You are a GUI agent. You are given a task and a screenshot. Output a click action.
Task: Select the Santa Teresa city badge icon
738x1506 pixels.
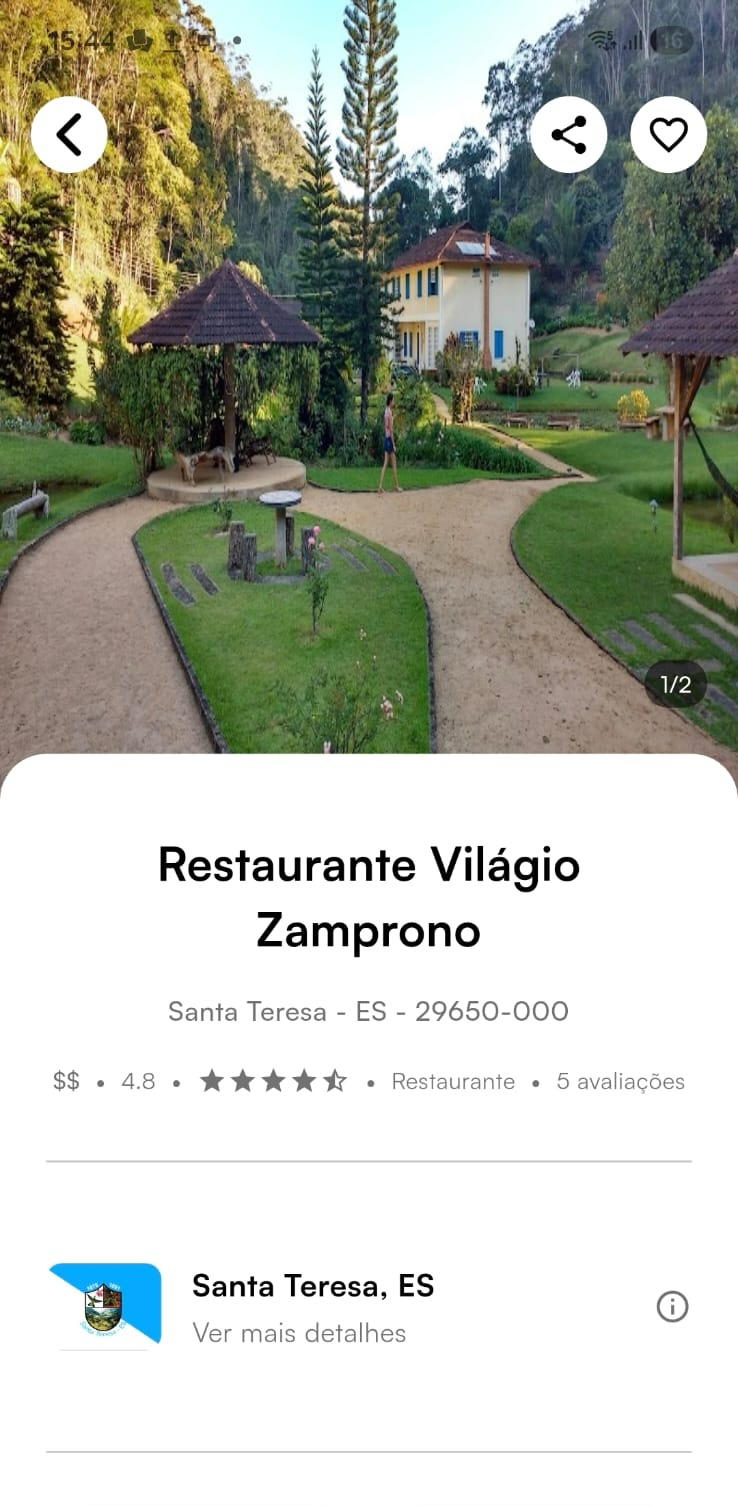pyautogui.click(x=105, y=1307)
